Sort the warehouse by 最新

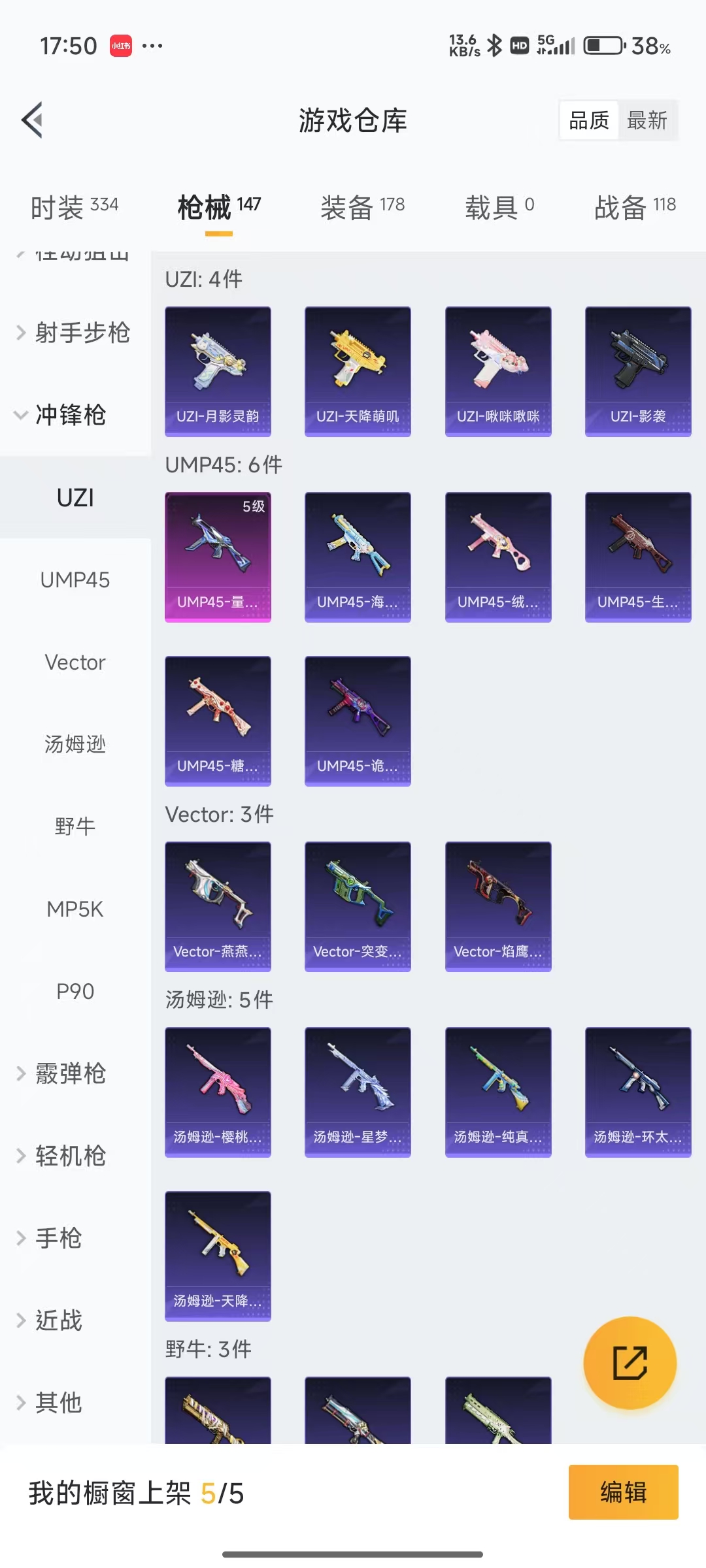[647, 120]
